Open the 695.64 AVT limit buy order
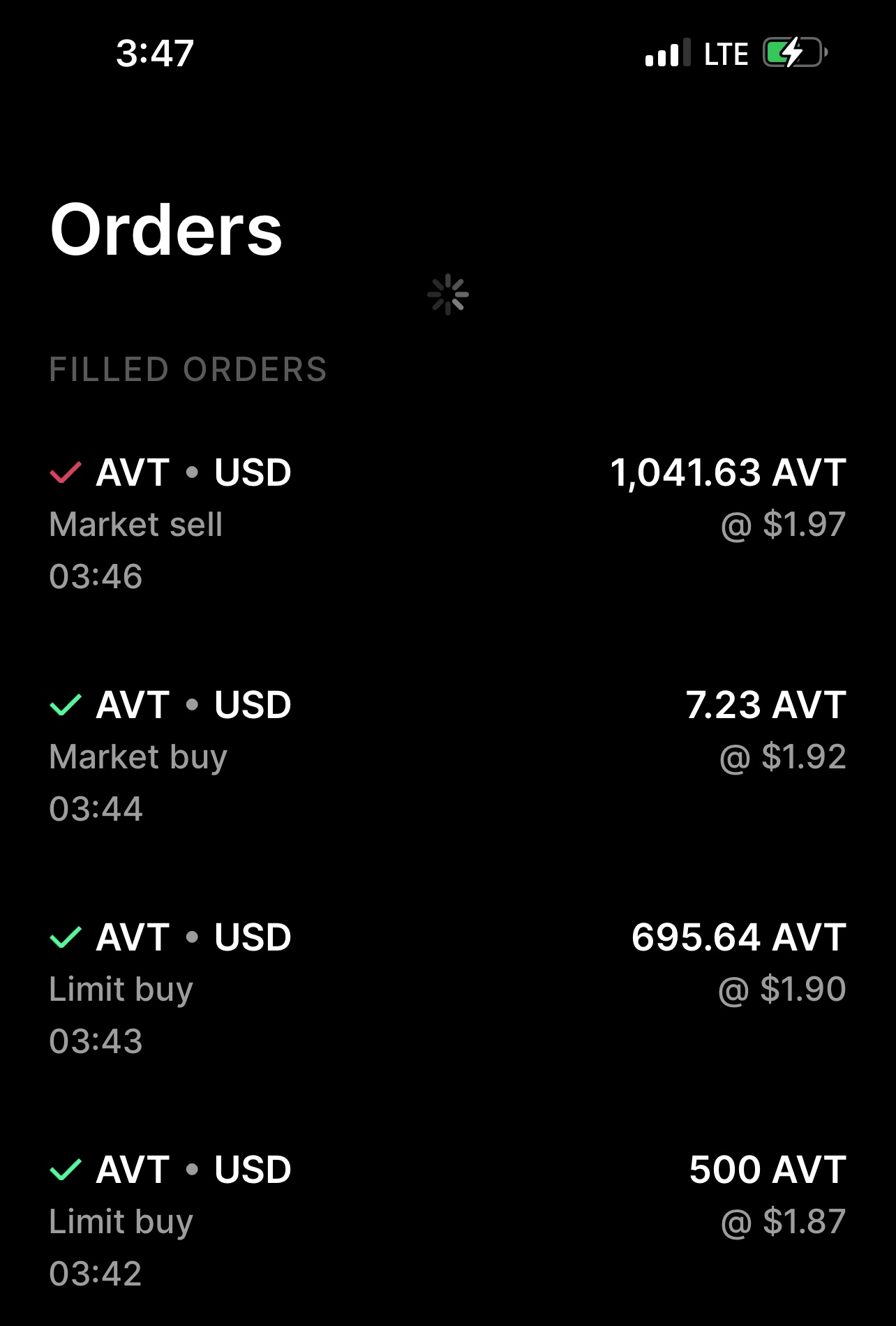Viewport: 896px width, 1326px height. 447,988
